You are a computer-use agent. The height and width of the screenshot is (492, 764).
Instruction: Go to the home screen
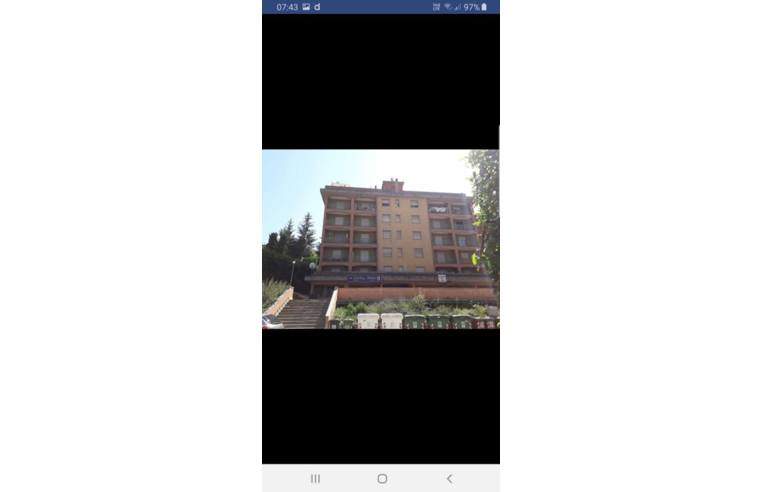(382, 479)
